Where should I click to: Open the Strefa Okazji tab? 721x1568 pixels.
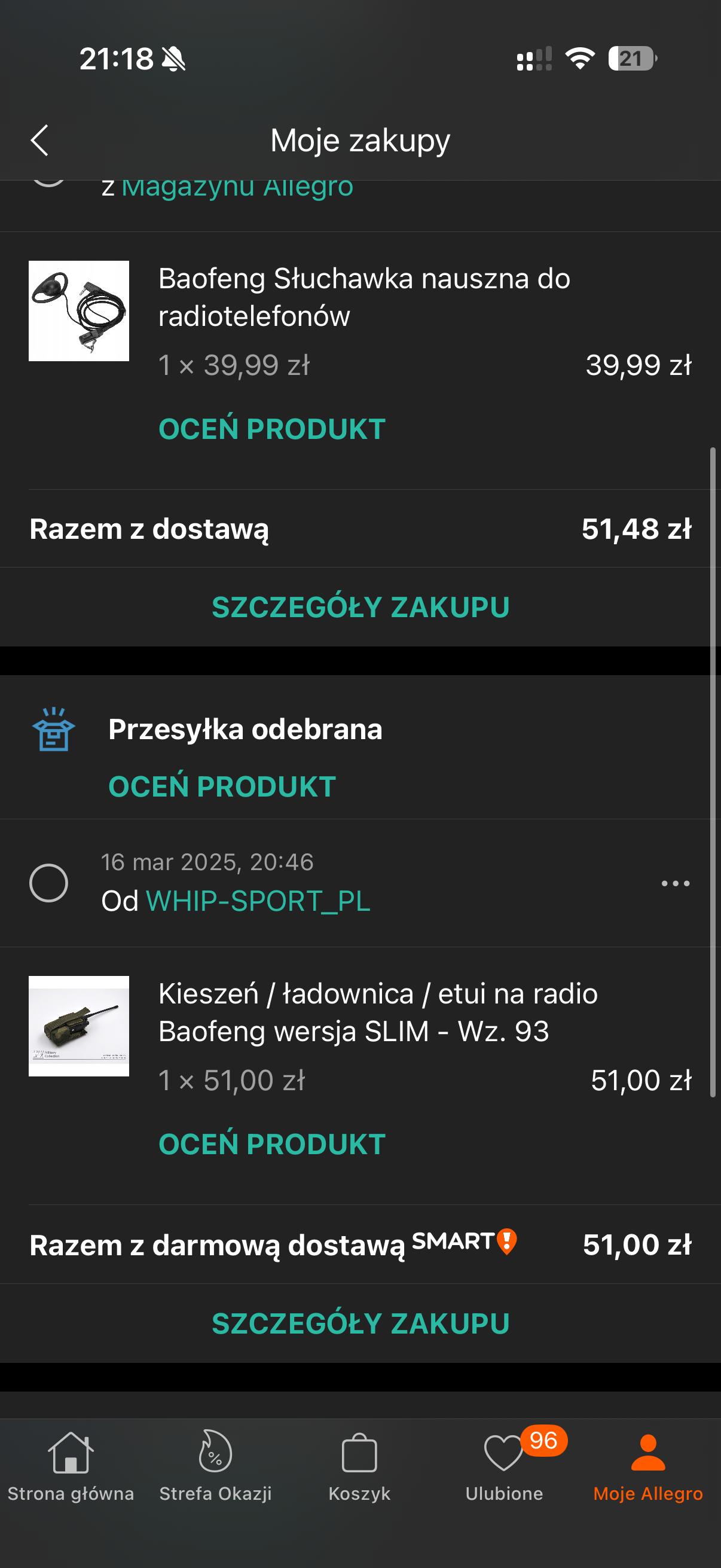[215, 1467]
